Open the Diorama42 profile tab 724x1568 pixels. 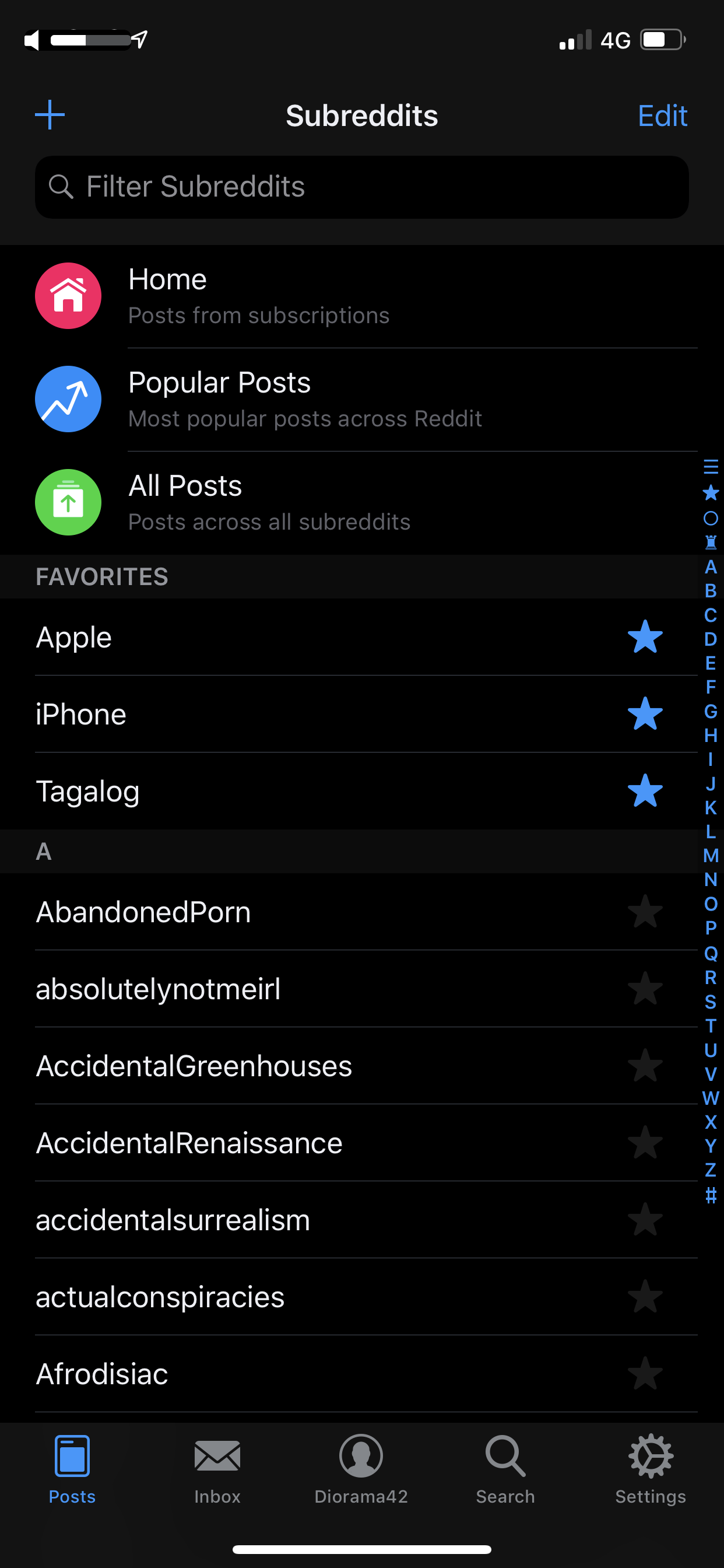coord(361,1469)
